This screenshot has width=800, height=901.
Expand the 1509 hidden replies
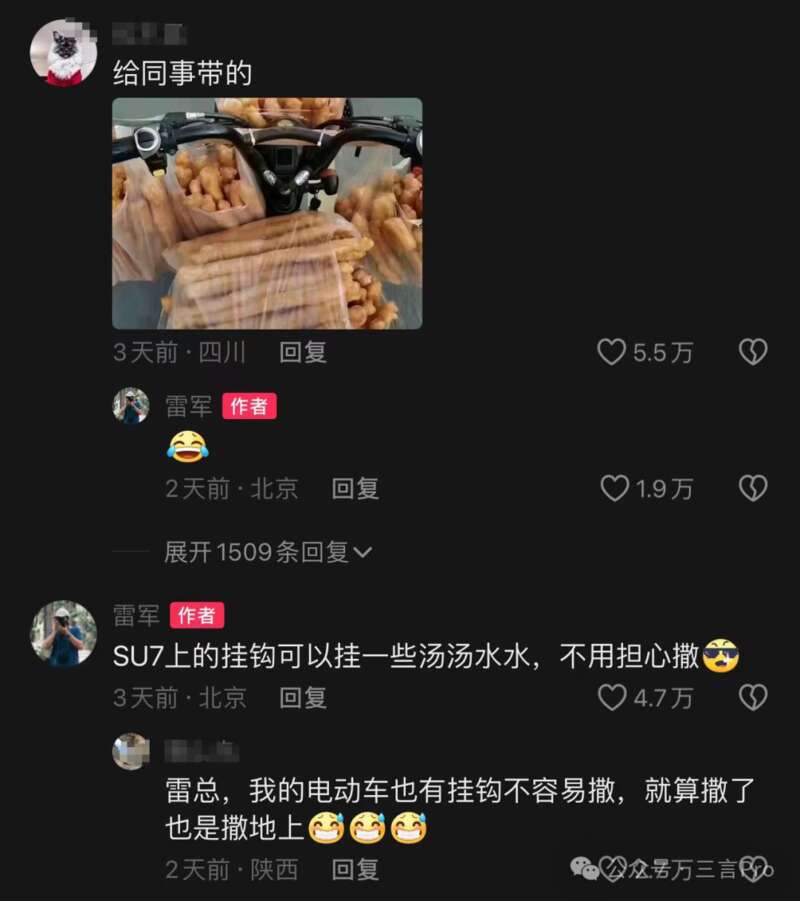(x=268, y=551)
